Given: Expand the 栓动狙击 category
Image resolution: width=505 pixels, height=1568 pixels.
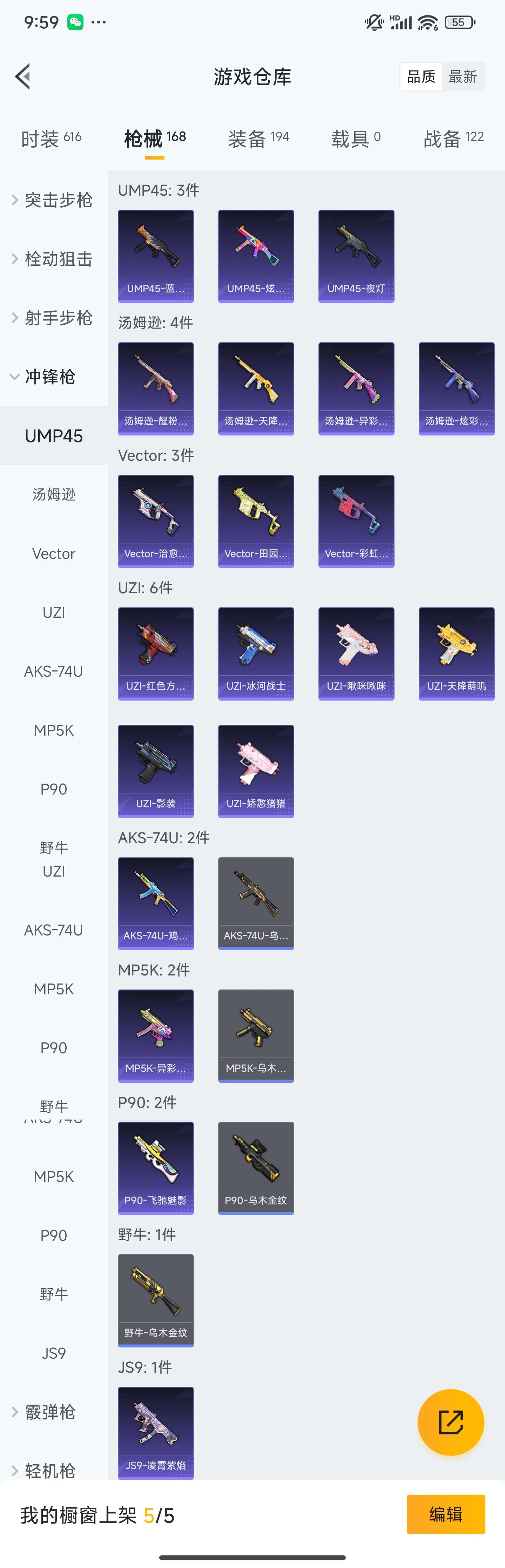Looking at the screenshot, I should tap(54, 259).
